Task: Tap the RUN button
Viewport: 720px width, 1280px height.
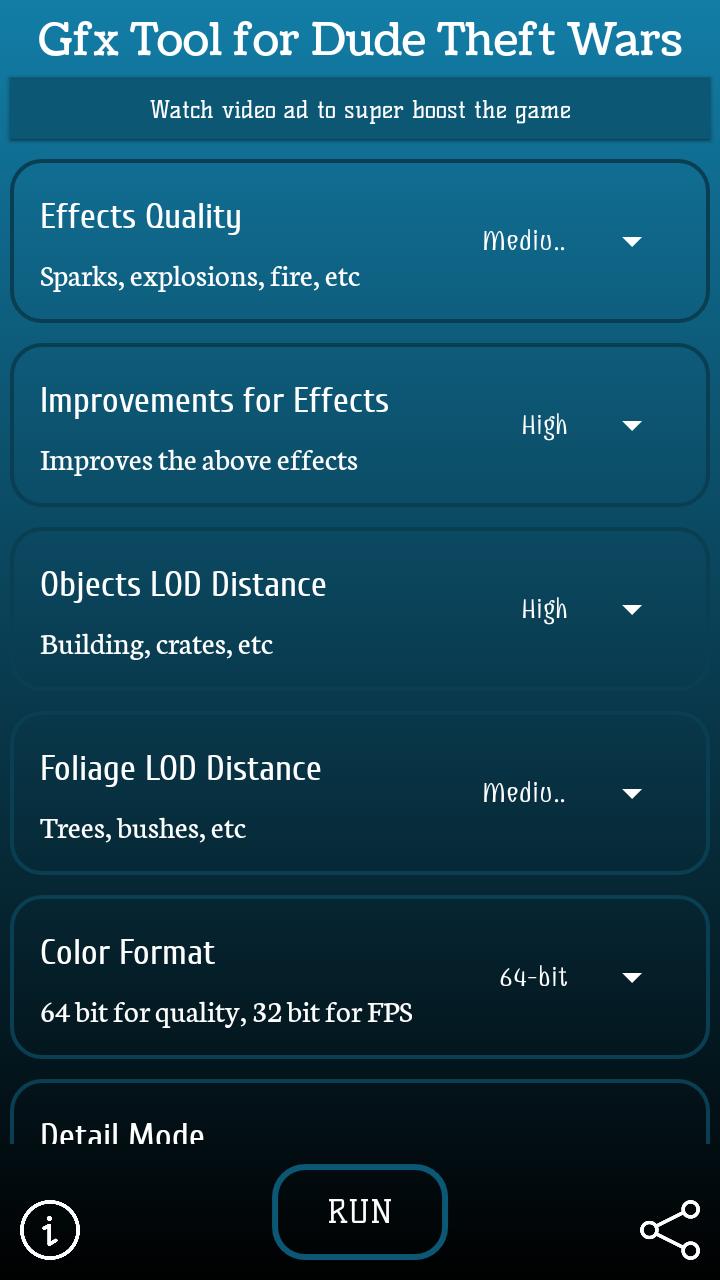Action: [x=360, y=1212]
